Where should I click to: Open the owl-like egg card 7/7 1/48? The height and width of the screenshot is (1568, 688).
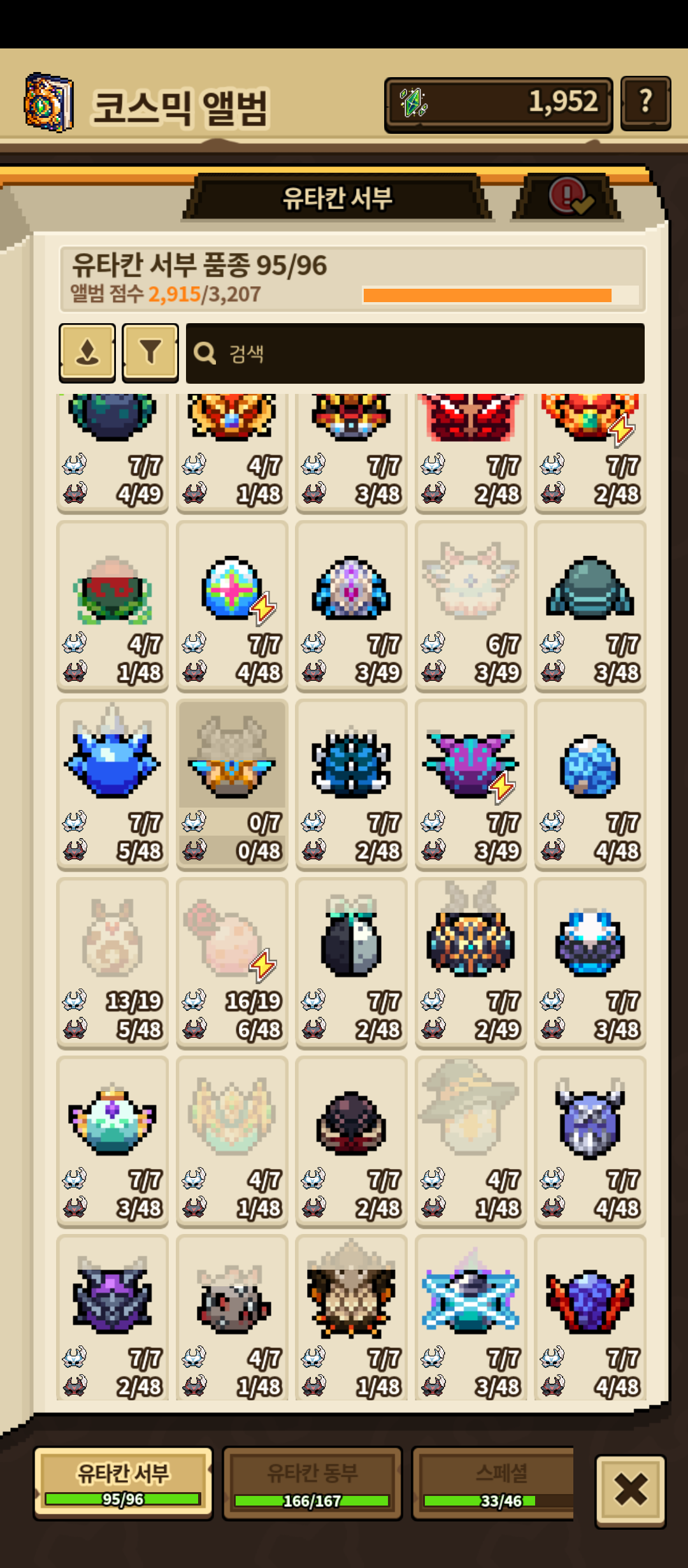(x=351, y=1318)
